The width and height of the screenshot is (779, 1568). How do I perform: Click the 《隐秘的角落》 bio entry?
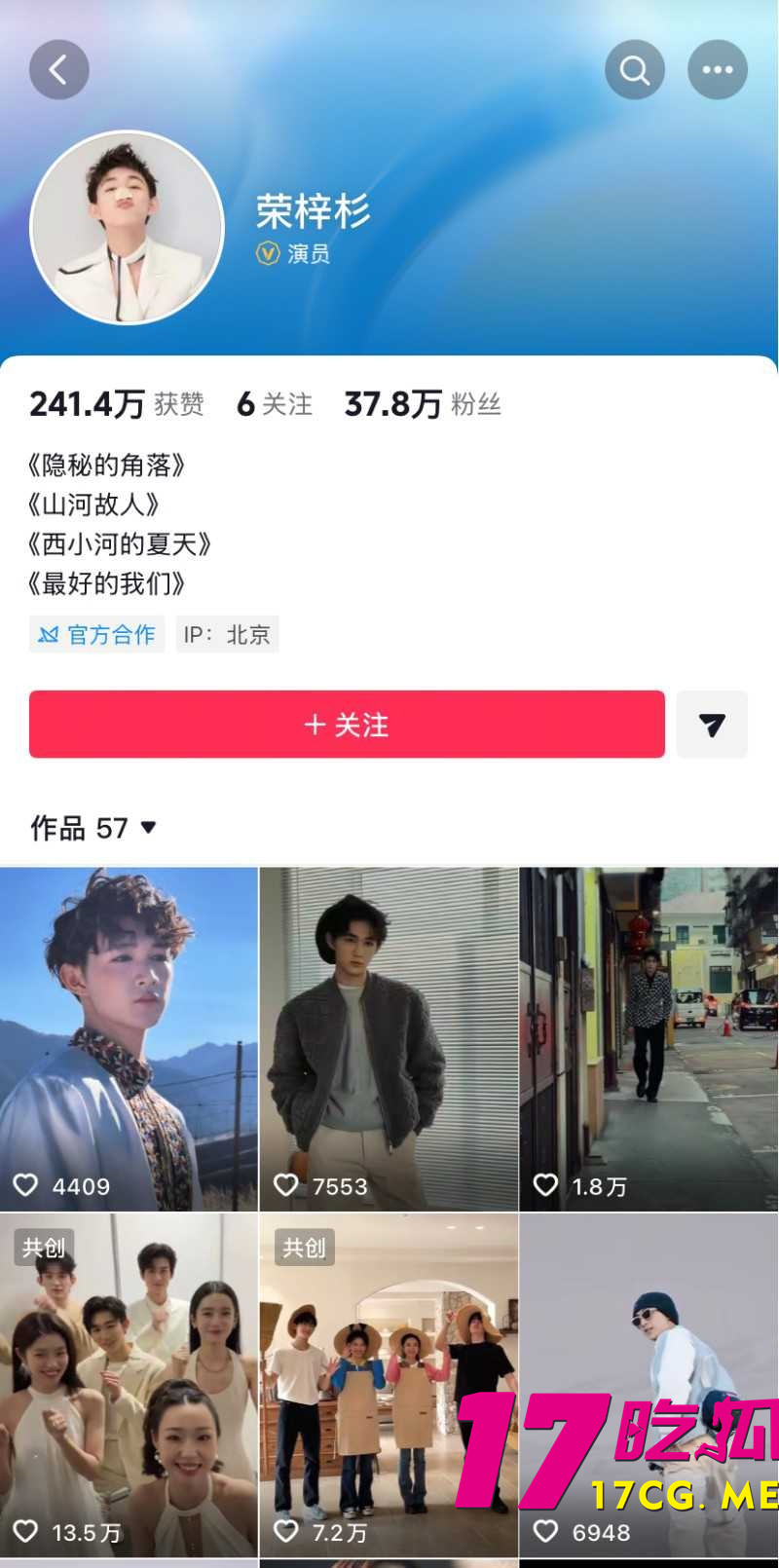pyautogui.click(x=107, y=466)
